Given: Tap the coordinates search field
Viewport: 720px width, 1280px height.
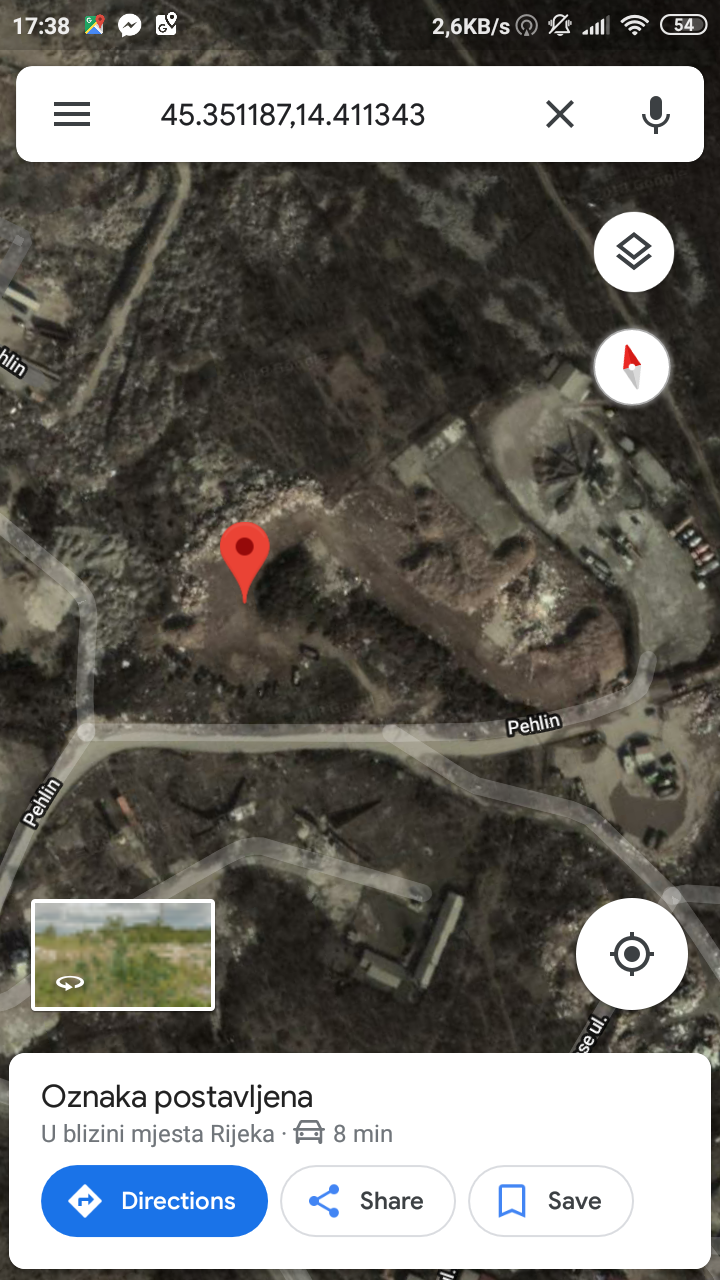Looking at the screenshot, I should tap(293, 115).
